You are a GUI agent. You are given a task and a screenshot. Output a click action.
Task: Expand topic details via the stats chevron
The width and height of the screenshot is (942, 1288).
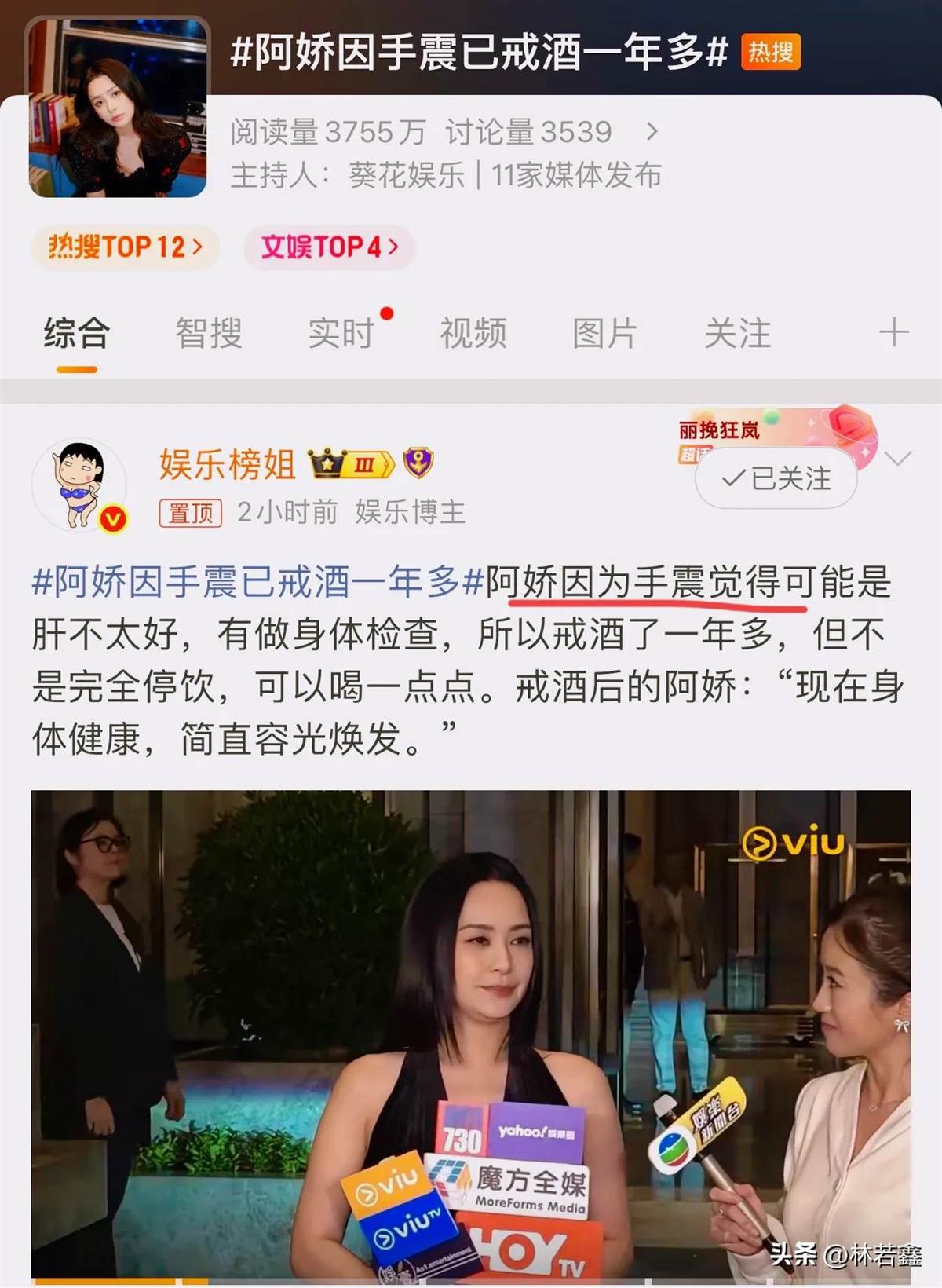(x=652, y=132)
